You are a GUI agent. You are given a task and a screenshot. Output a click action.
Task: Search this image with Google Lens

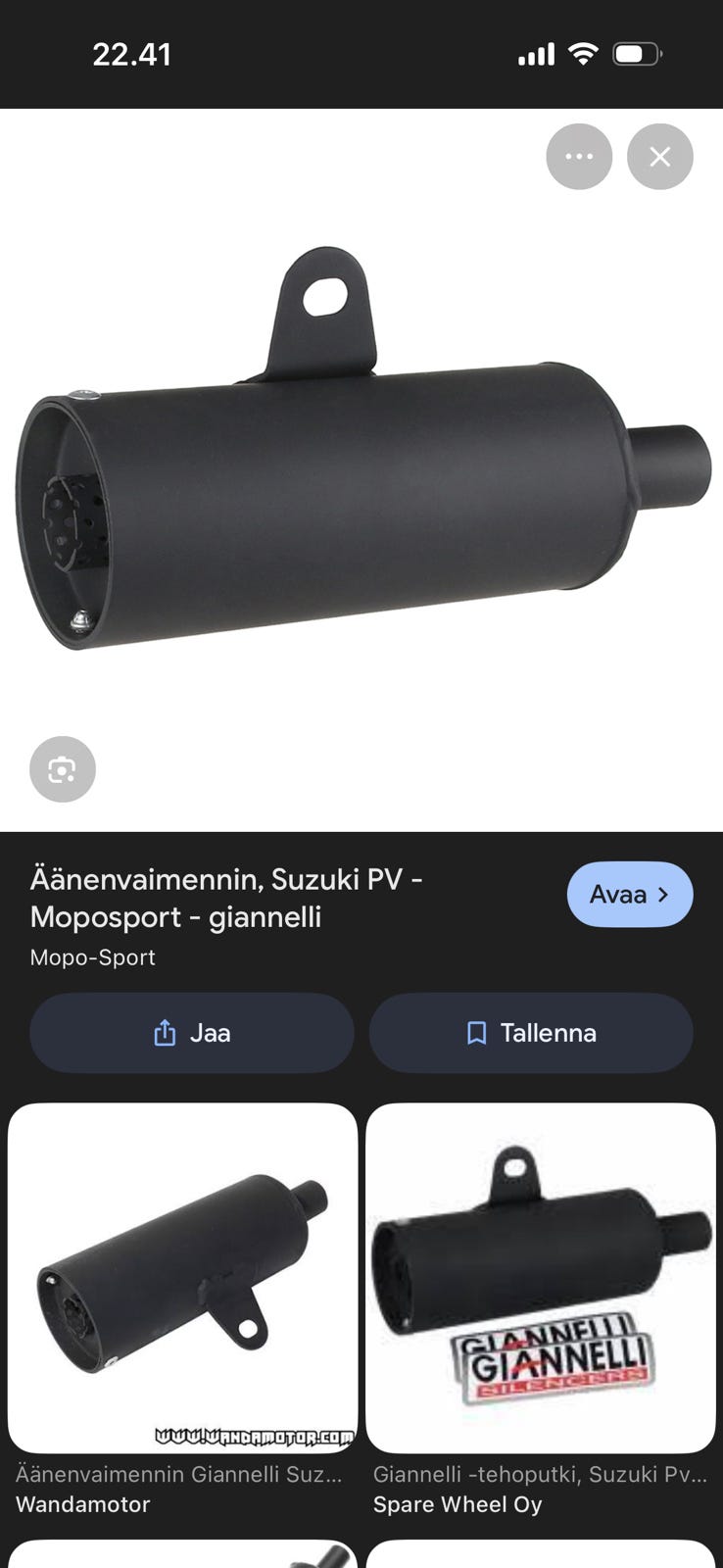[x=63, y=769]
